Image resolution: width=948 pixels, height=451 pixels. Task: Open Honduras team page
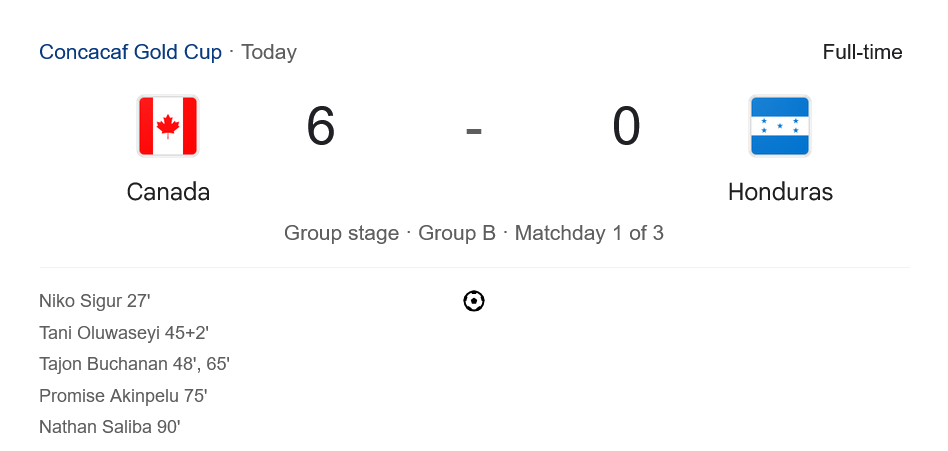pyautogui.click(x=779, y=191)
